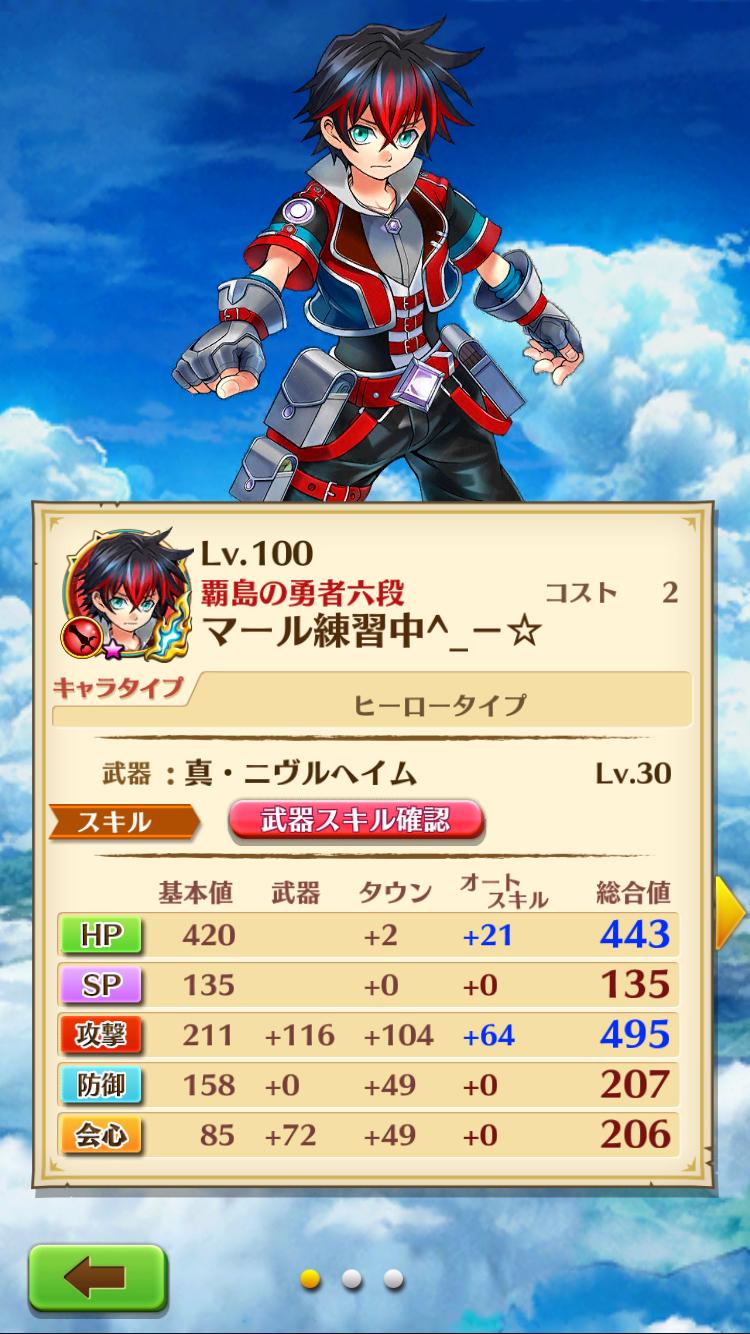This screenshot has height=1334, width=750.
Task: Open 武器スキル確認 weapon skill check
Action: pos(357,821)
